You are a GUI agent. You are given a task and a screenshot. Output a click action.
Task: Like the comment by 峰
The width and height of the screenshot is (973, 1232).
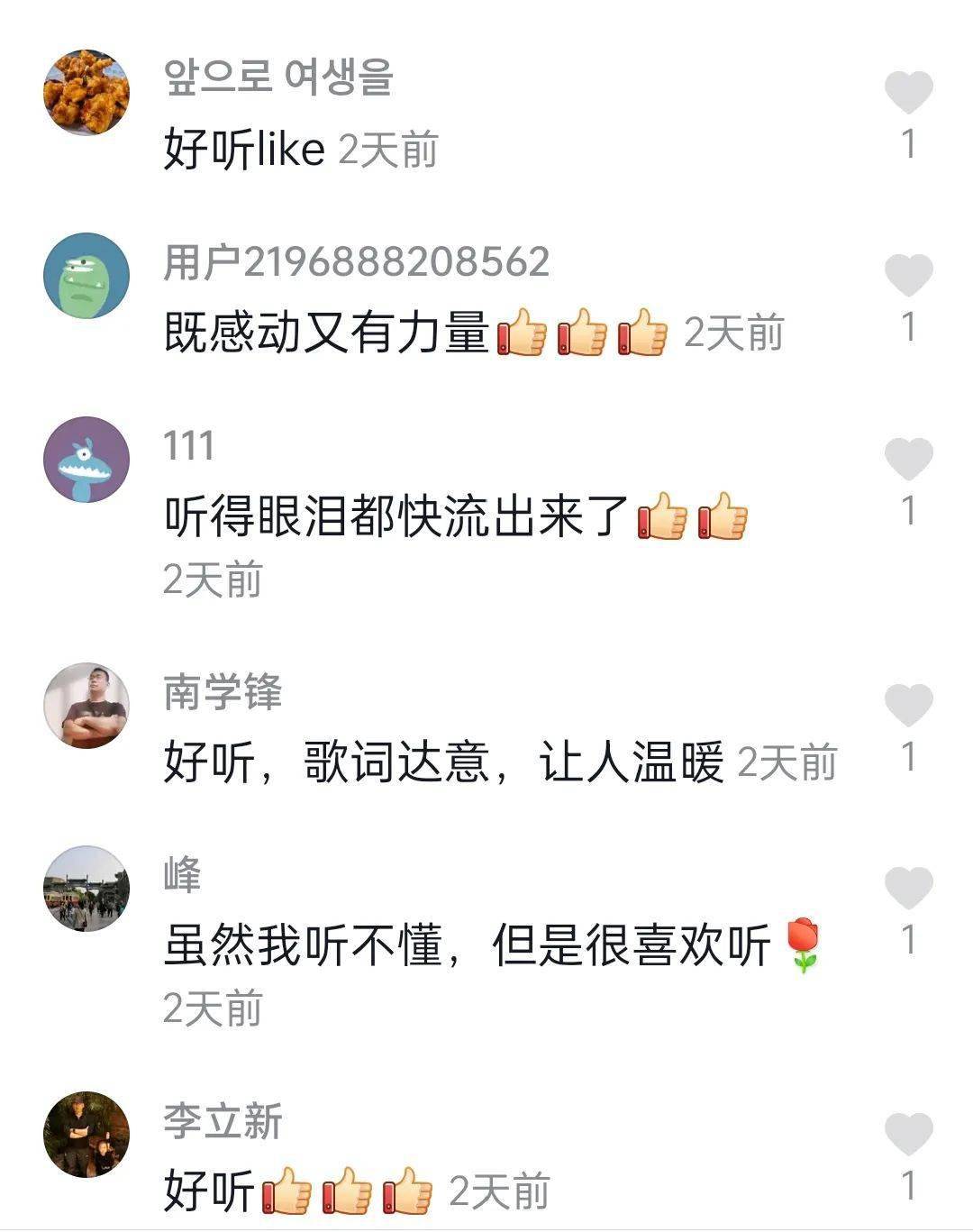pyautogui.click(x=908, y=888)
